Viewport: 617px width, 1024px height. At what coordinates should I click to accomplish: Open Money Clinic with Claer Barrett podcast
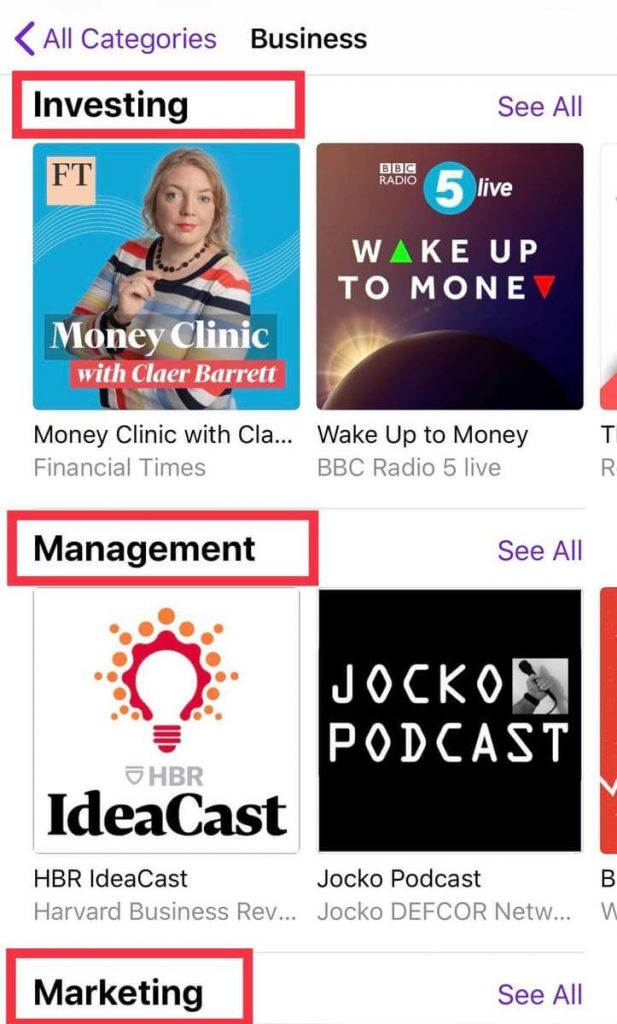tap(166, 276)
